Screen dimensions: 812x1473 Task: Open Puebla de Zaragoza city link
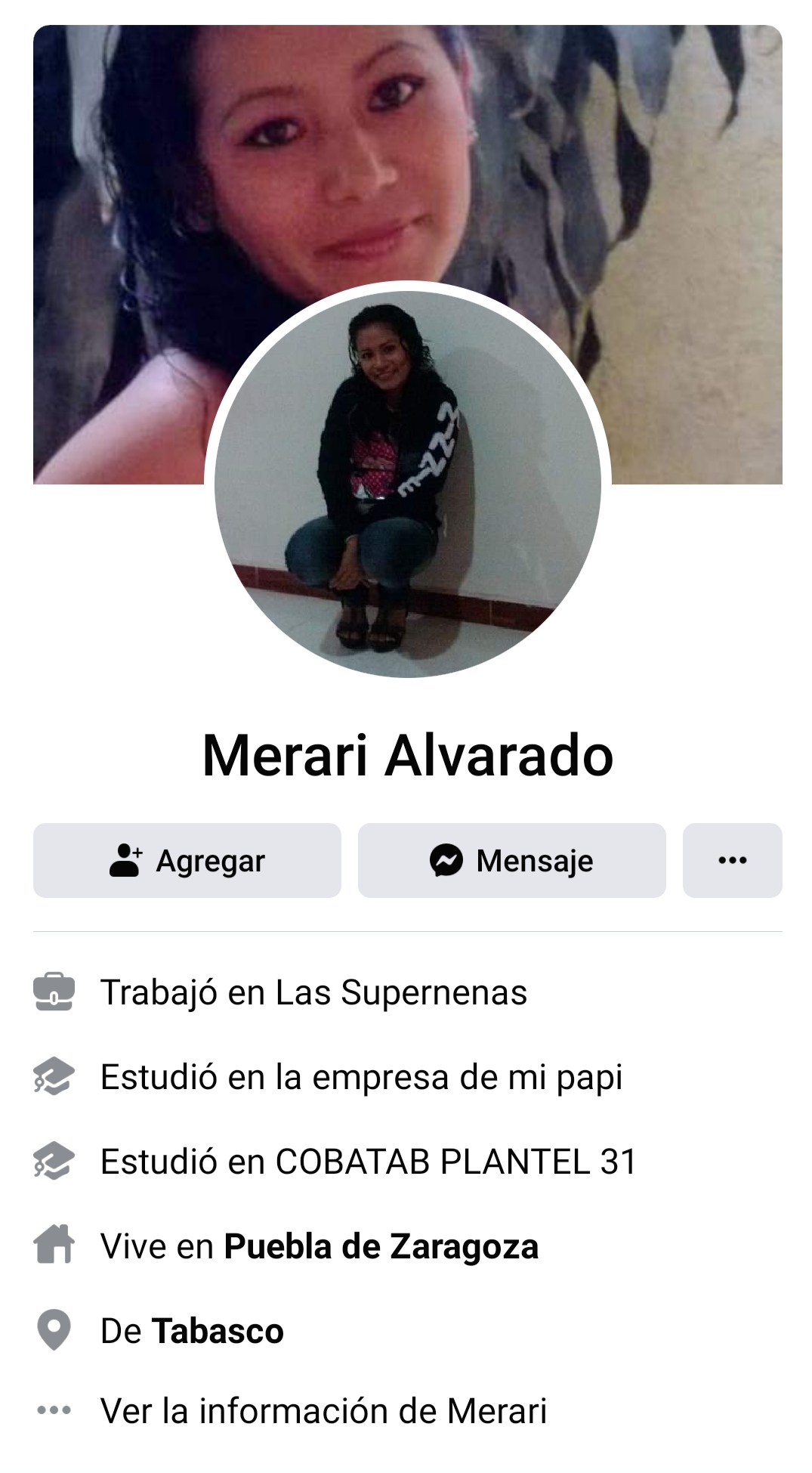pos(381,1246)
